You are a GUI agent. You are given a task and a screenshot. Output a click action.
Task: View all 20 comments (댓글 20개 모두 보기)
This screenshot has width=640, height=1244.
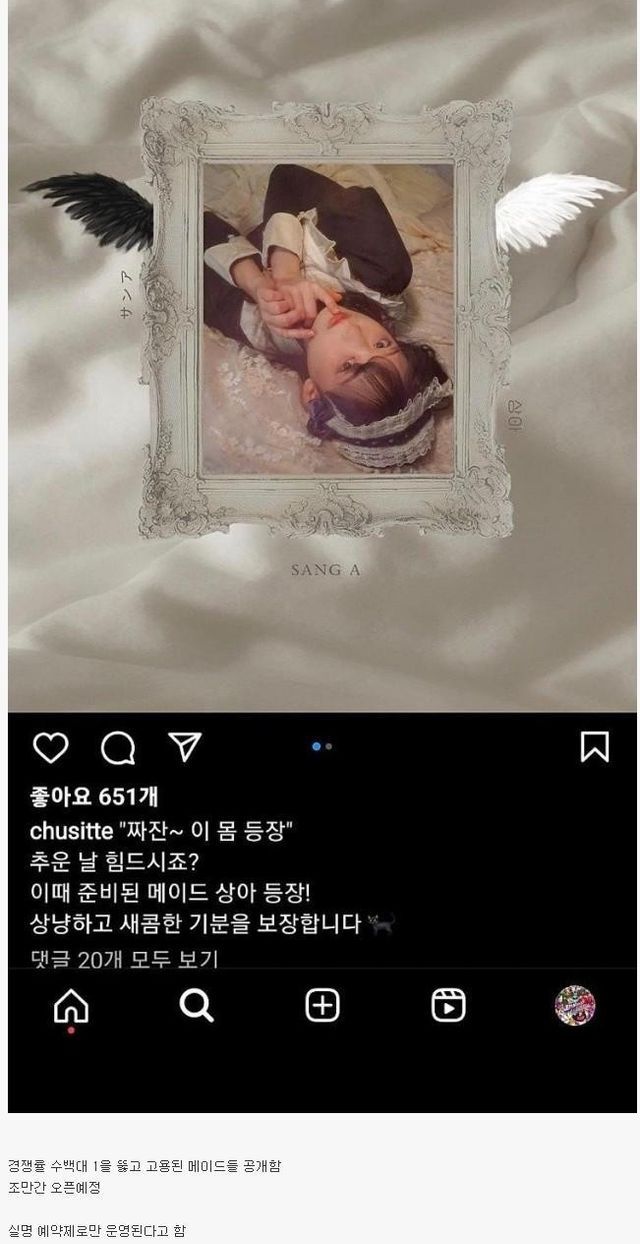point(125,959)
